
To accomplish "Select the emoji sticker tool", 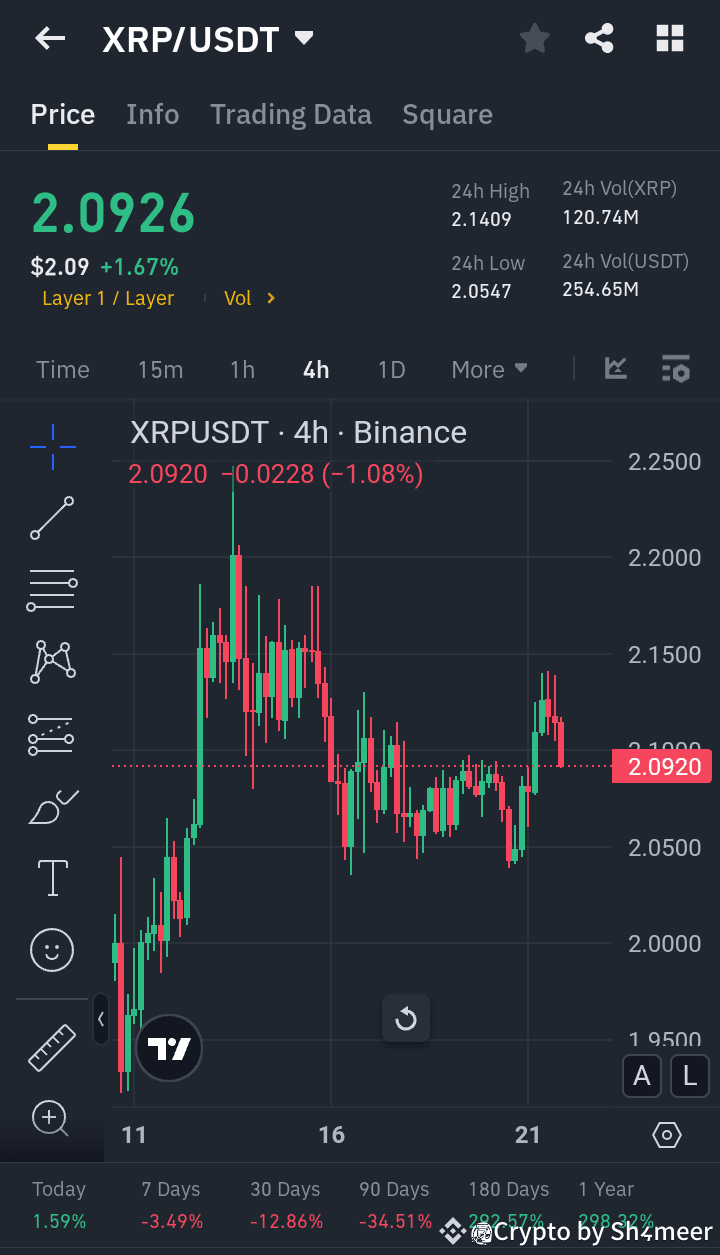I will click(52, 950).
